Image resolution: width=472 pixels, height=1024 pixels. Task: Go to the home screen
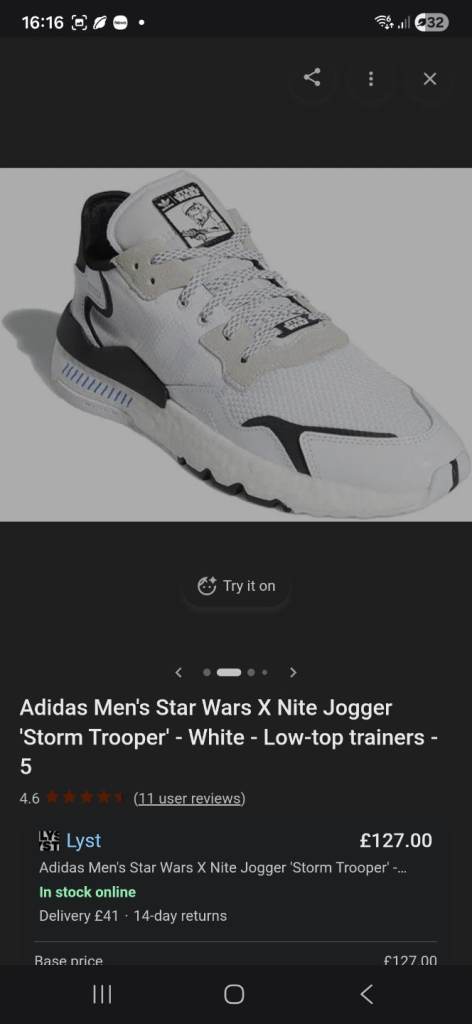point(234,995)
